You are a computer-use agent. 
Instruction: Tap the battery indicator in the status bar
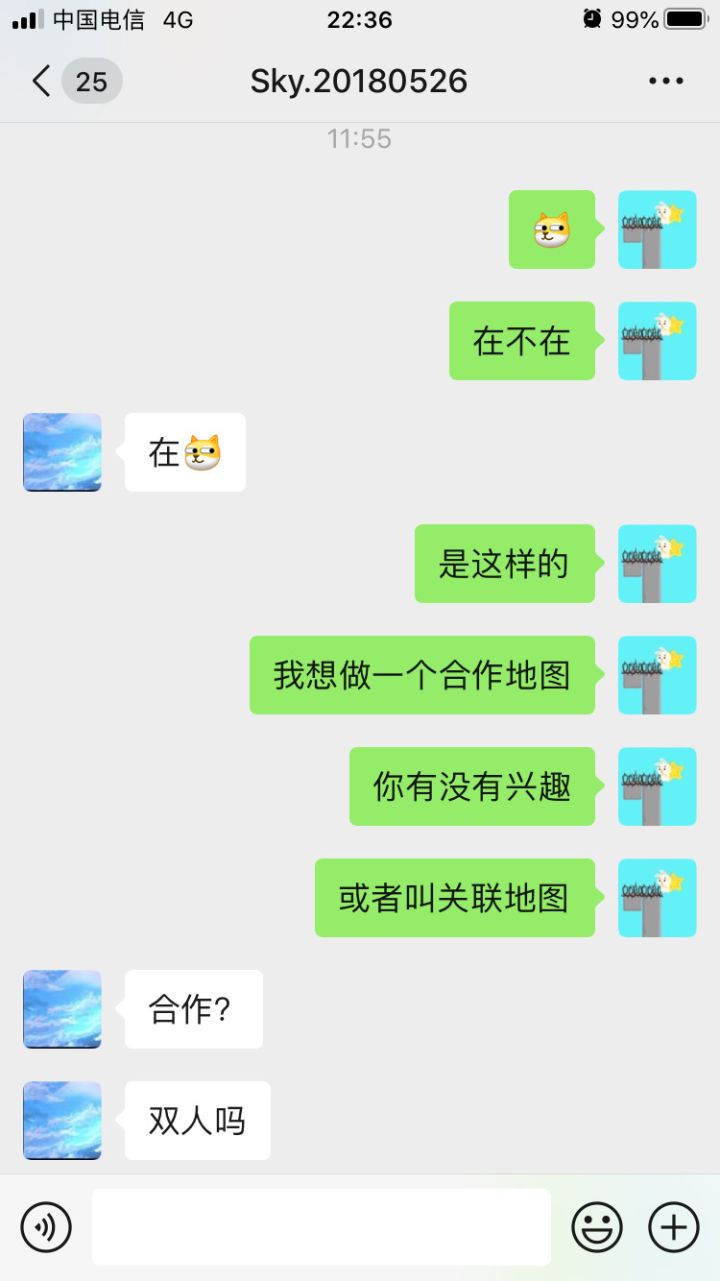pyautogui.click(x=685, y=18)
